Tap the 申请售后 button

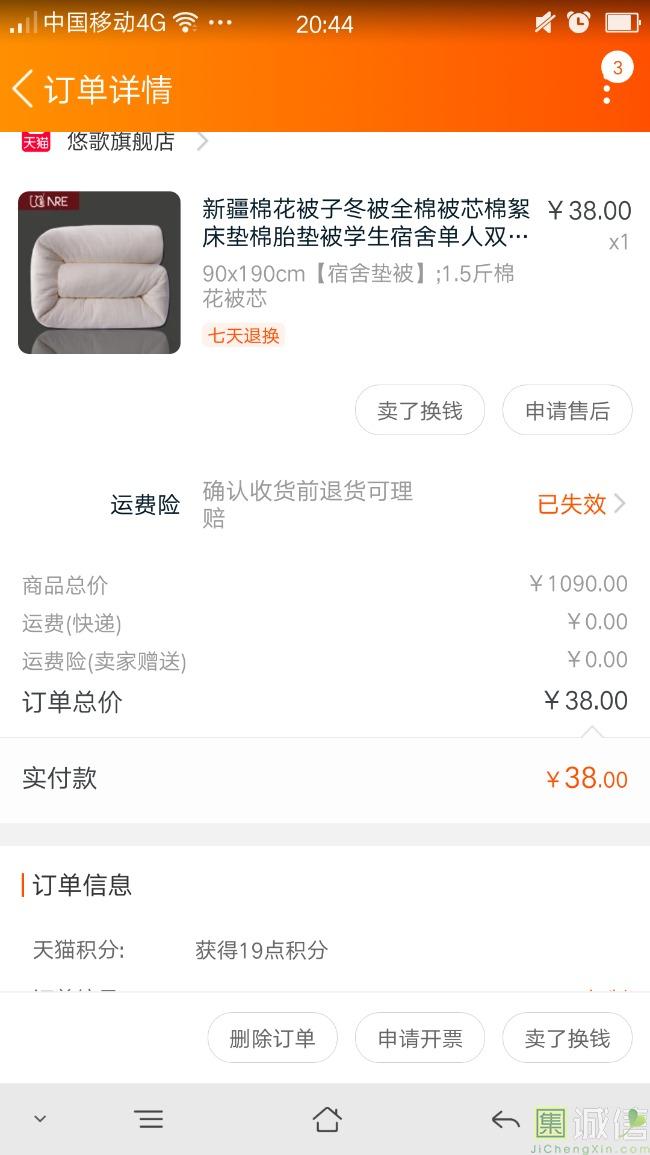(x=567, y=411)
